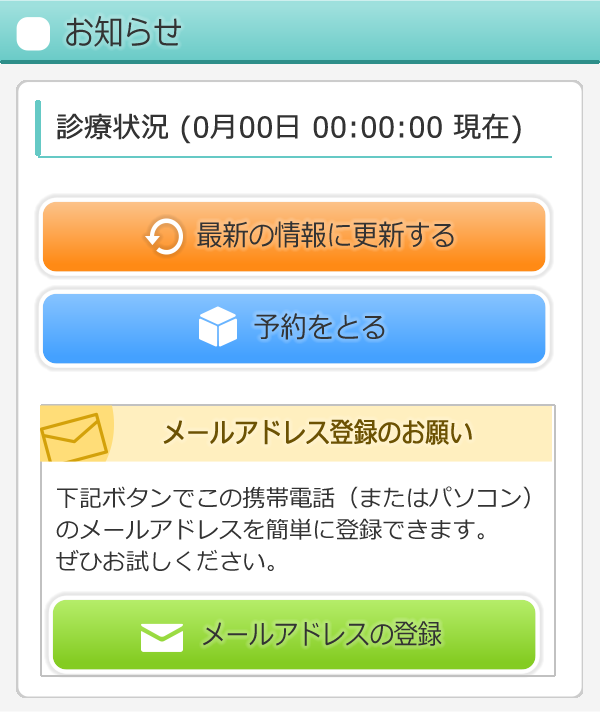600x712 pixels.
Task: Open メールアドレスの登録 button
Action: [x=294, y=634]
